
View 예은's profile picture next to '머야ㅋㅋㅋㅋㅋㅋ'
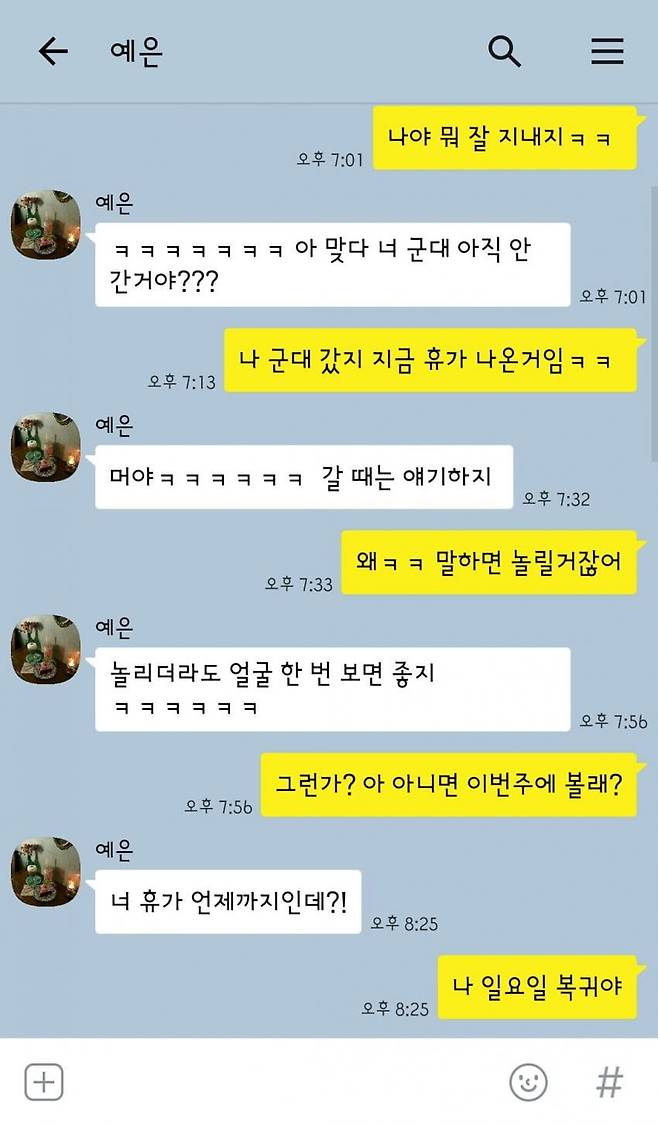45,447
